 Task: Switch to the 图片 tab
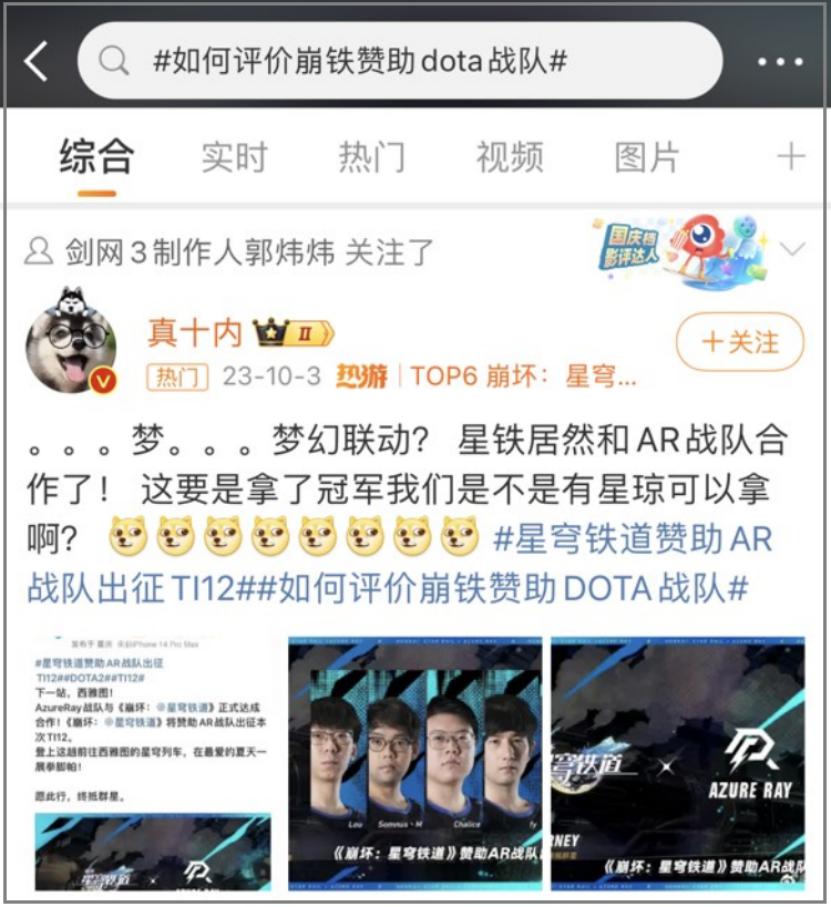click(647, 158)
